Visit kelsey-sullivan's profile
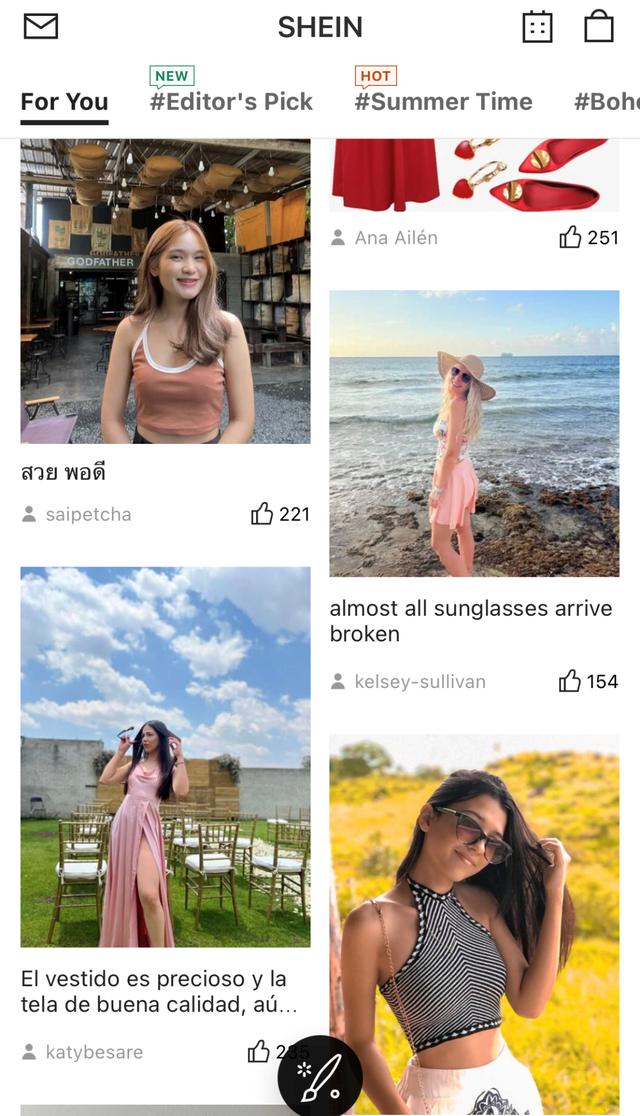Image resolution: width=640 pixels, height=1116 pixels. coord(420,682)
